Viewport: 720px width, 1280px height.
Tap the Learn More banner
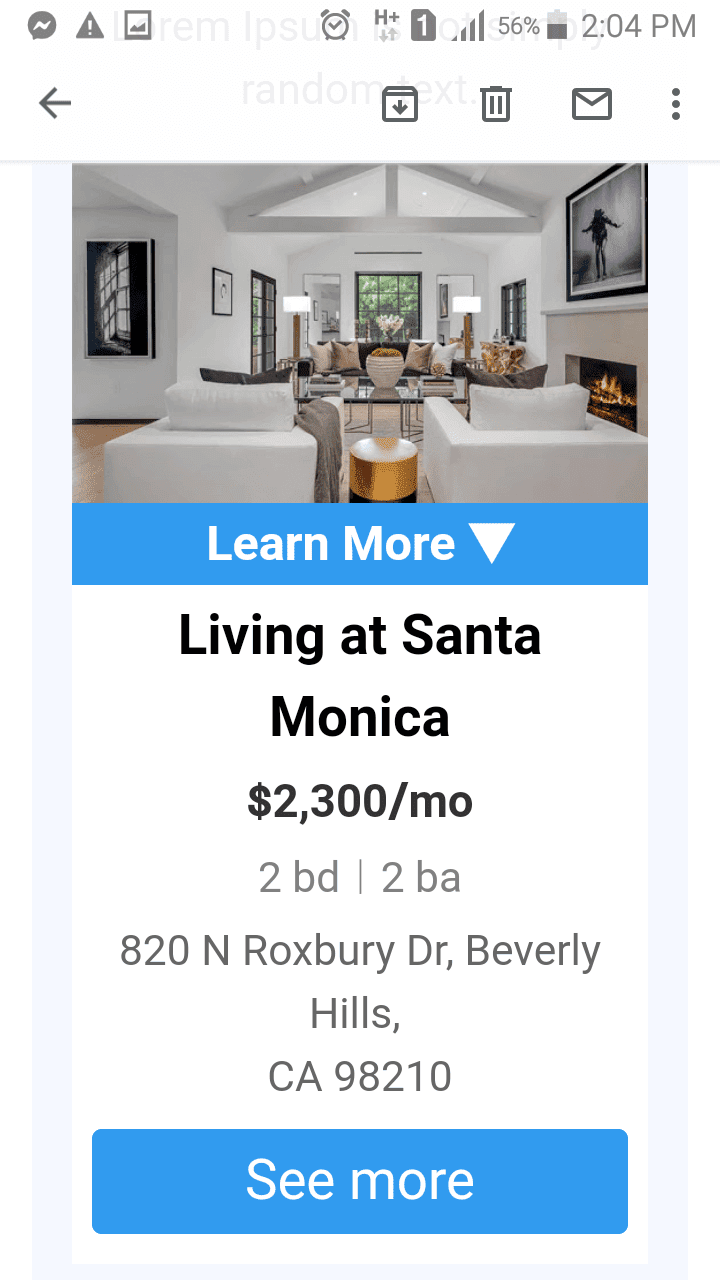click(360, 544)
